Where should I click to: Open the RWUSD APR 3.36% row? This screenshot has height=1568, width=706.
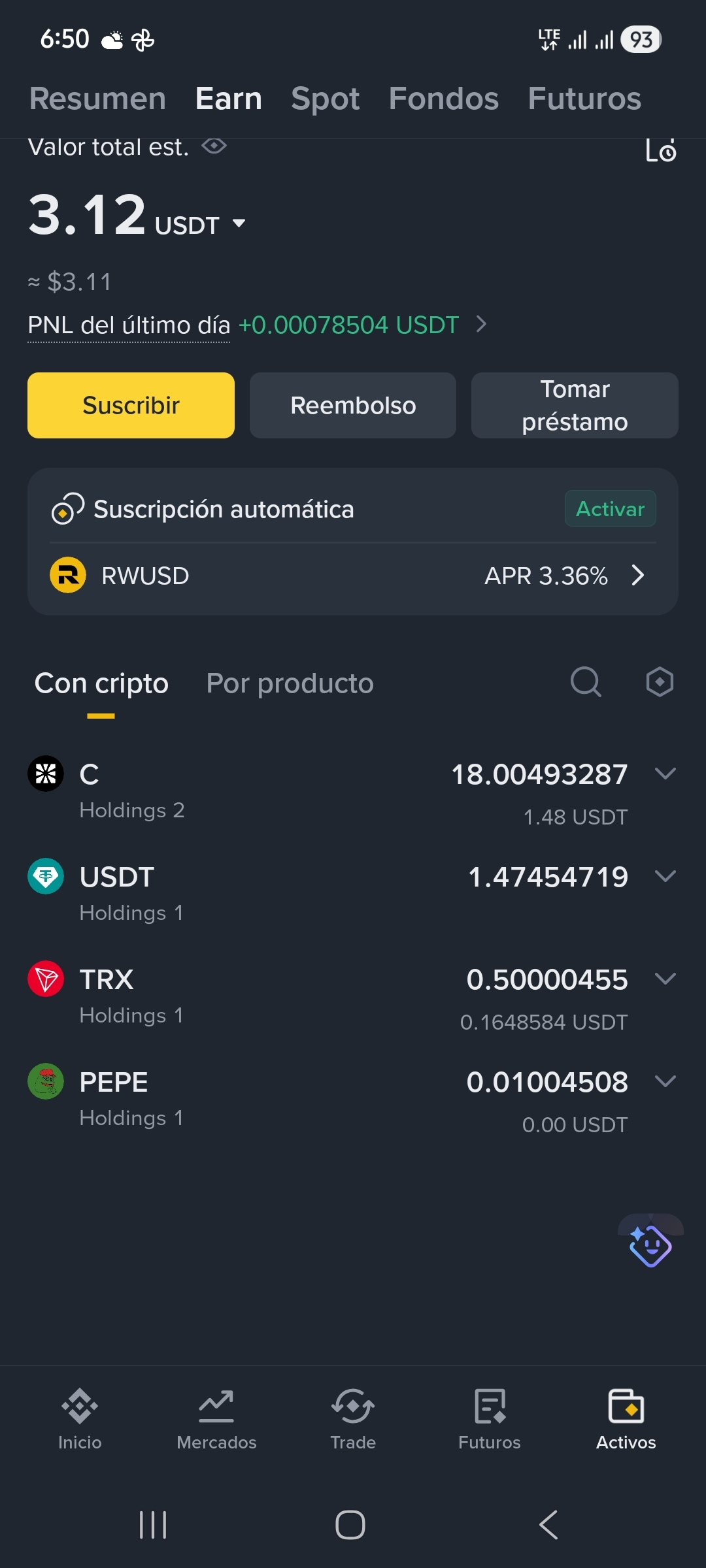pyautogui.click(x=637, y=576)
